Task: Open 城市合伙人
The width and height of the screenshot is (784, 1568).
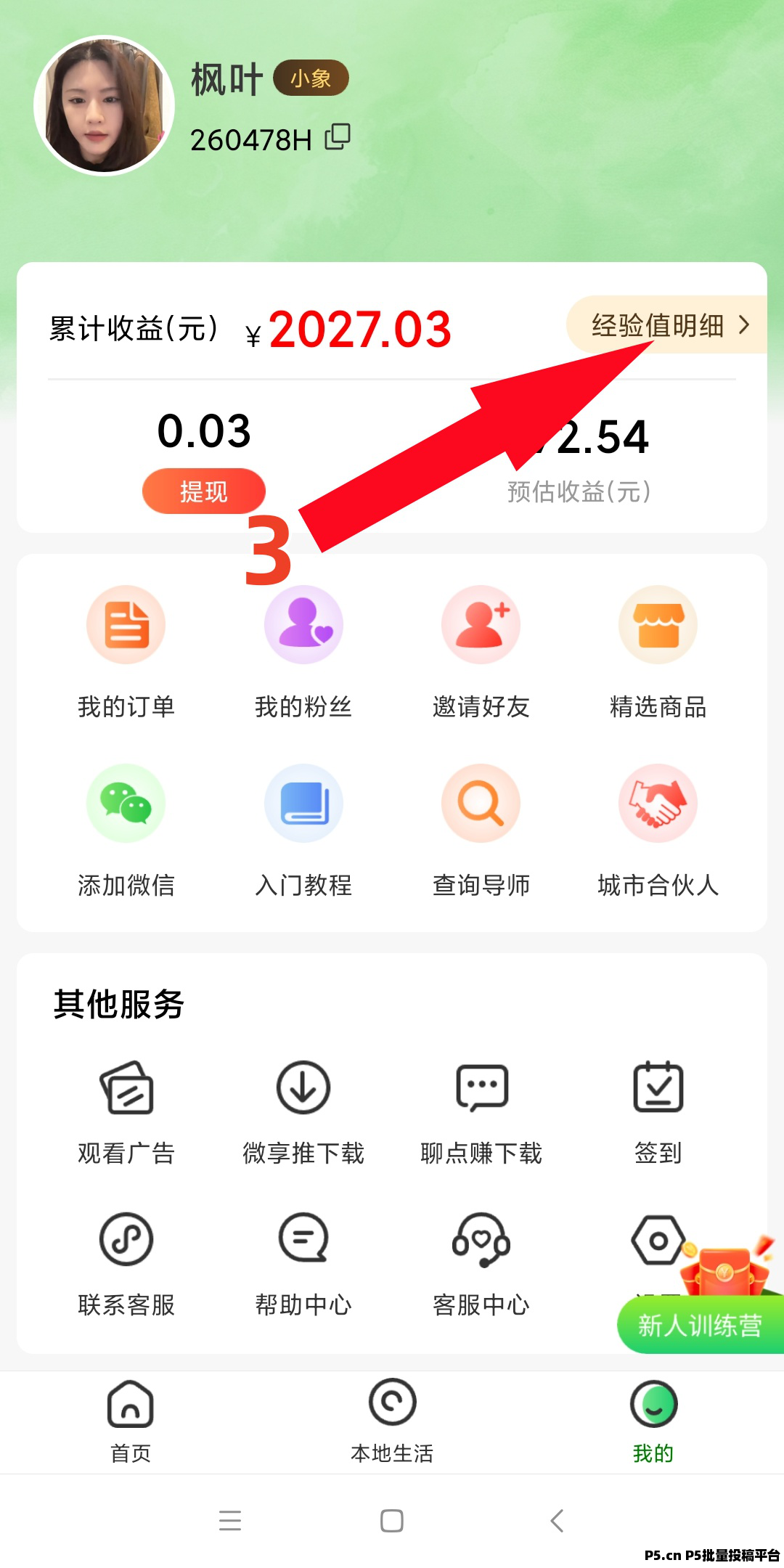Action: pyautogui.click(x=658, y=830)
